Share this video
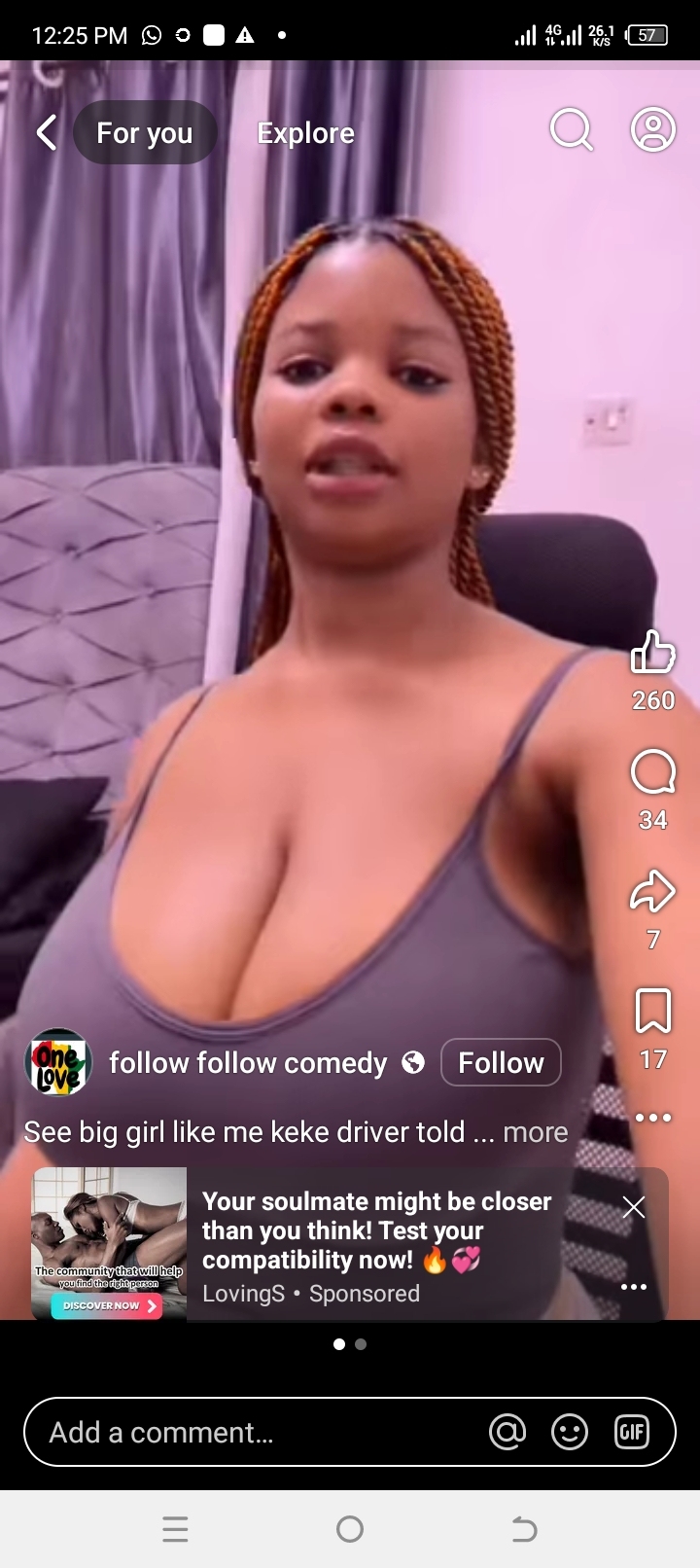 point(652,891)
